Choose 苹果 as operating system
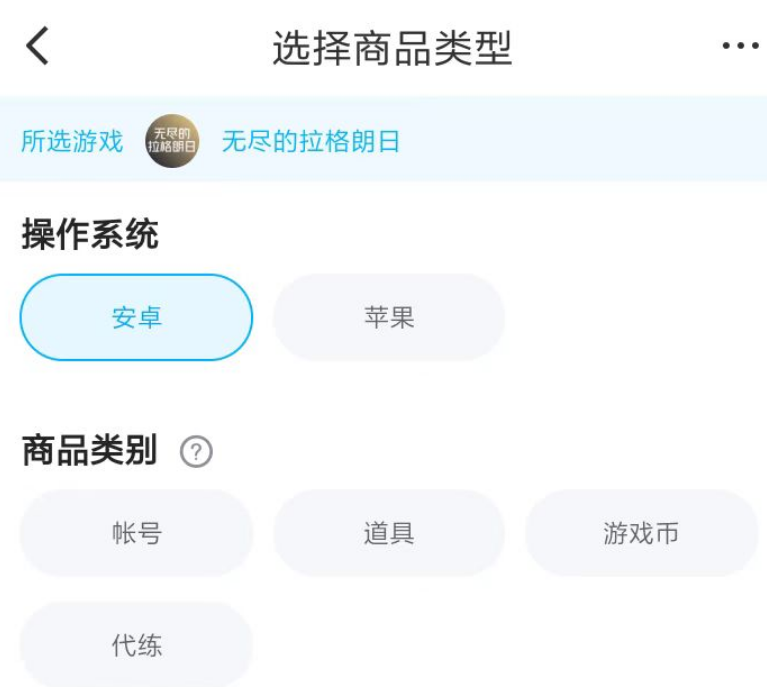767x687 pixels. (389, 318)
